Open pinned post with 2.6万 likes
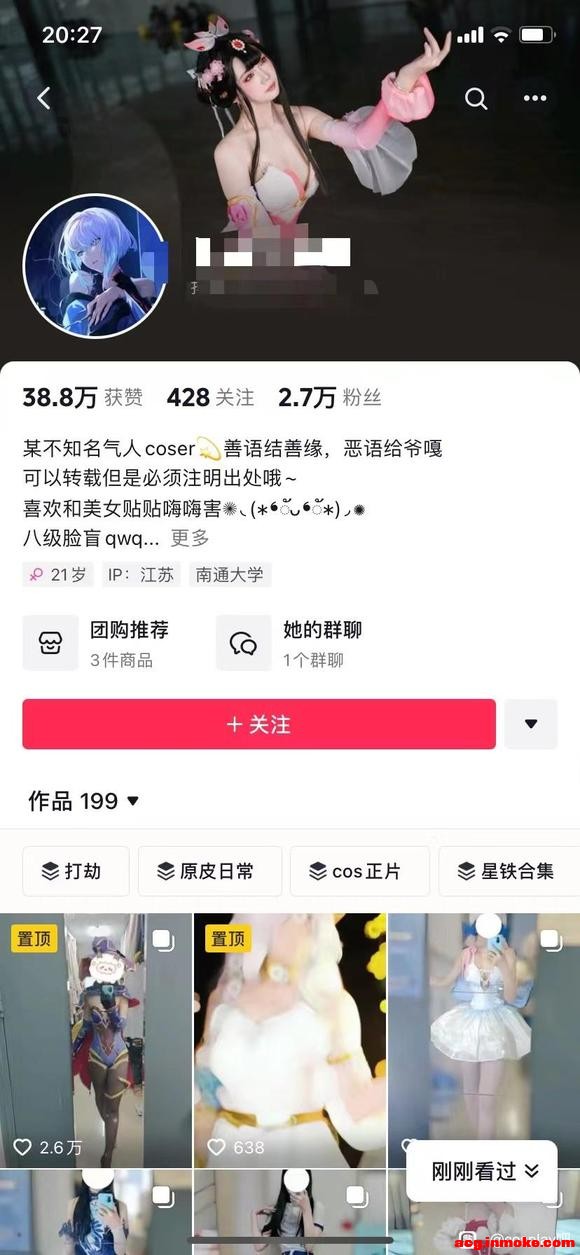 coord(96,1040)
